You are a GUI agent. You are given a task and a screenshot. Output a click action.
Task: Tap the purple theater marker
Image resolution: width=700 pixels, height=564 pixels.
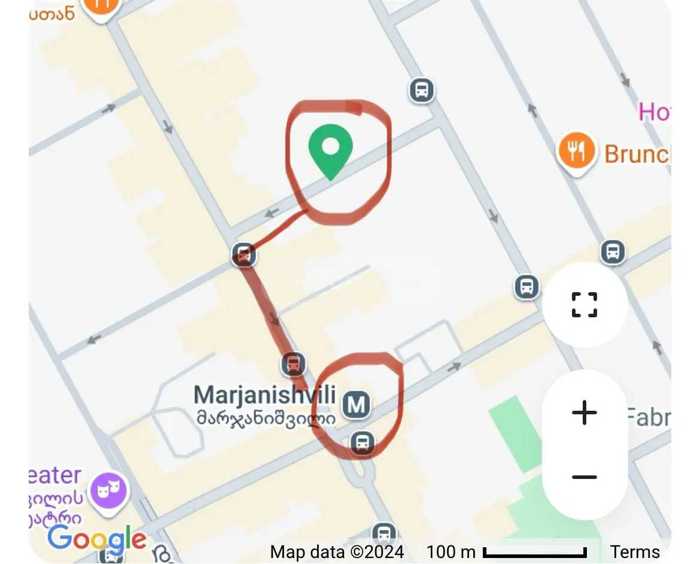click(x=108, y=490)
